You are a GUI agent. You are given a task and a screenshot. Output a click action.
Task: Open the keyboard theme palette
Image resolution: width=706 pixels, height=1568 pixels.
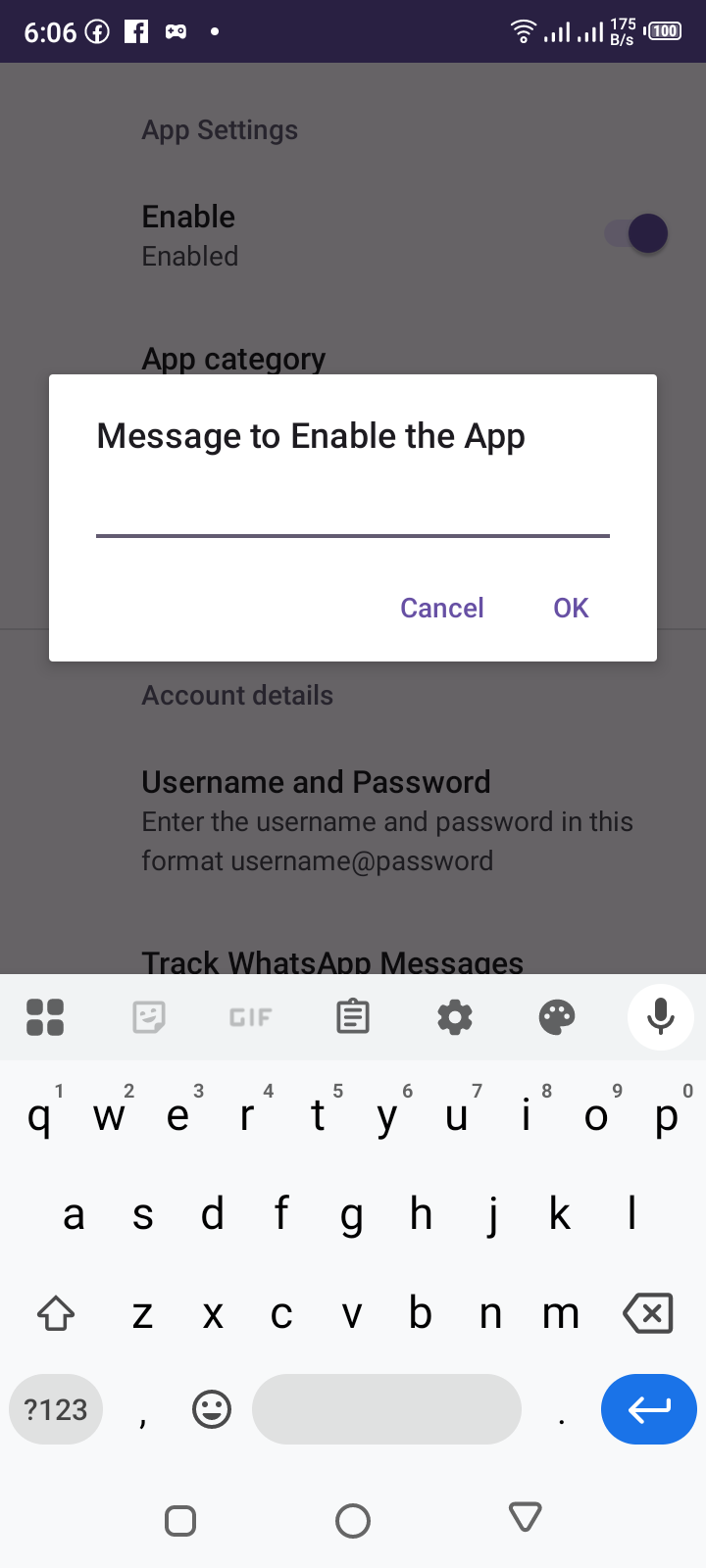coord(557,1017)
